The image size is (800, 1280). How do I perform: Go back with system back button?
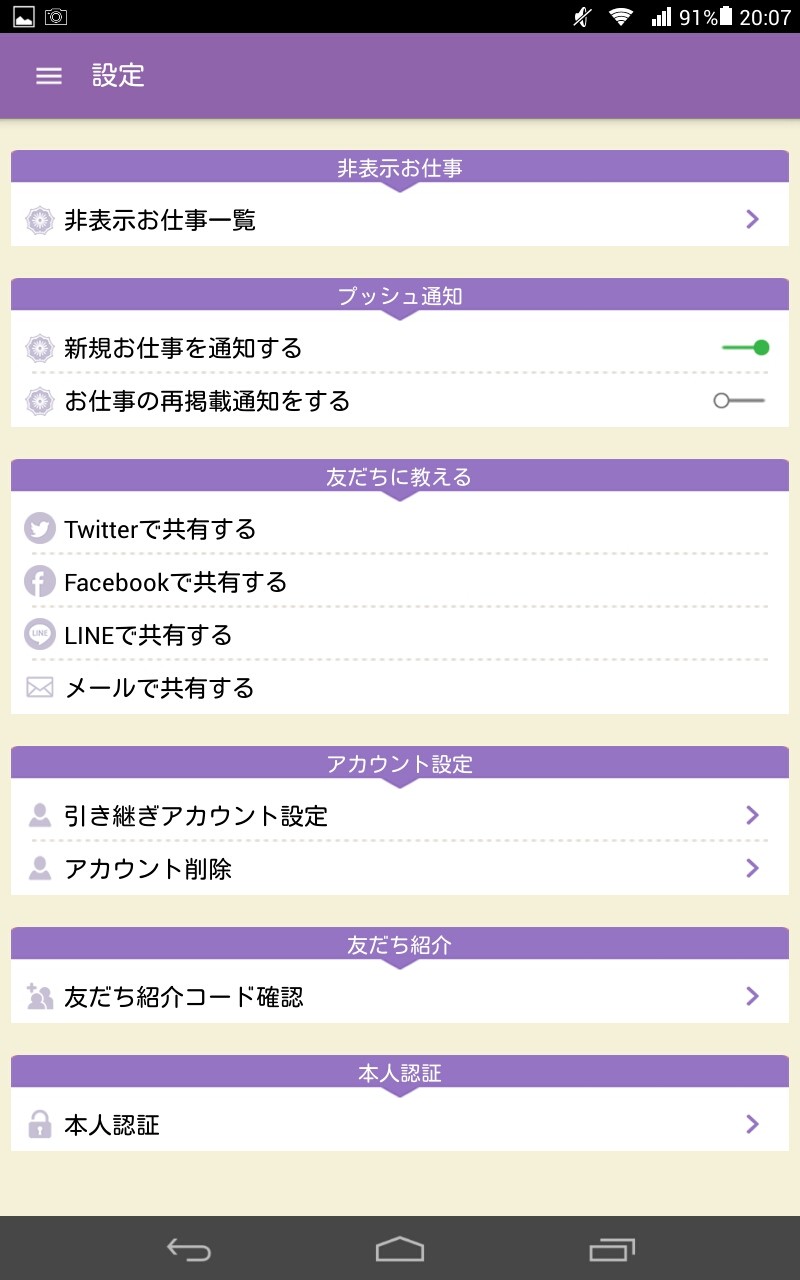point(188,1249)
